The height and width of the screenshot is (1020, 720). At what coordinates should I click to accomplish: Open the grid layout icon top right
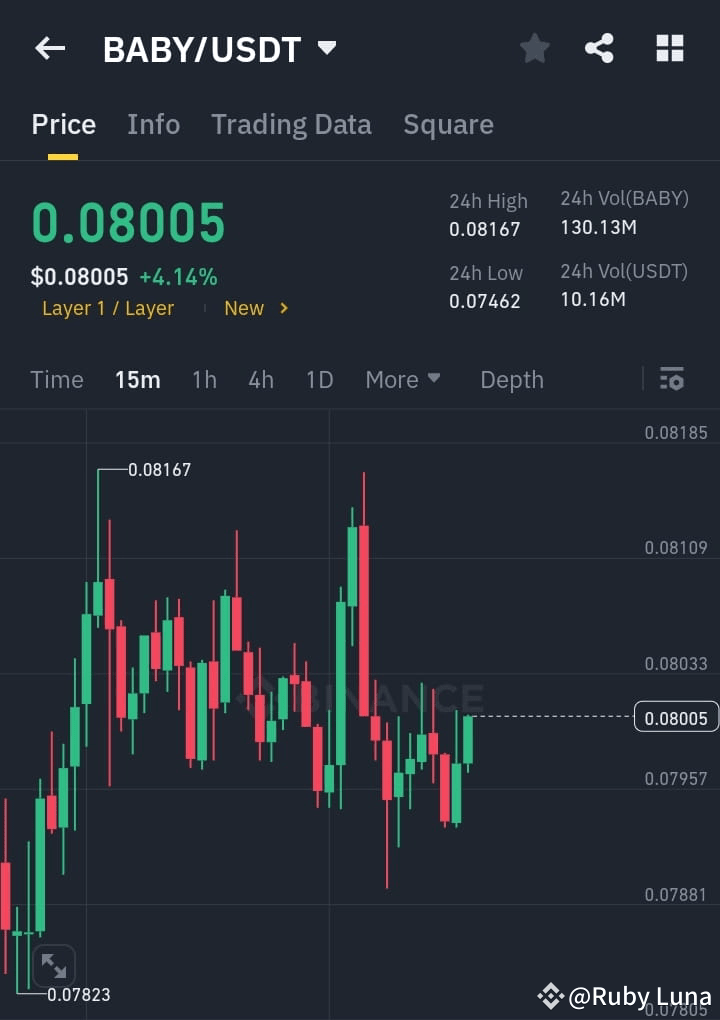[x=668, y=47]
